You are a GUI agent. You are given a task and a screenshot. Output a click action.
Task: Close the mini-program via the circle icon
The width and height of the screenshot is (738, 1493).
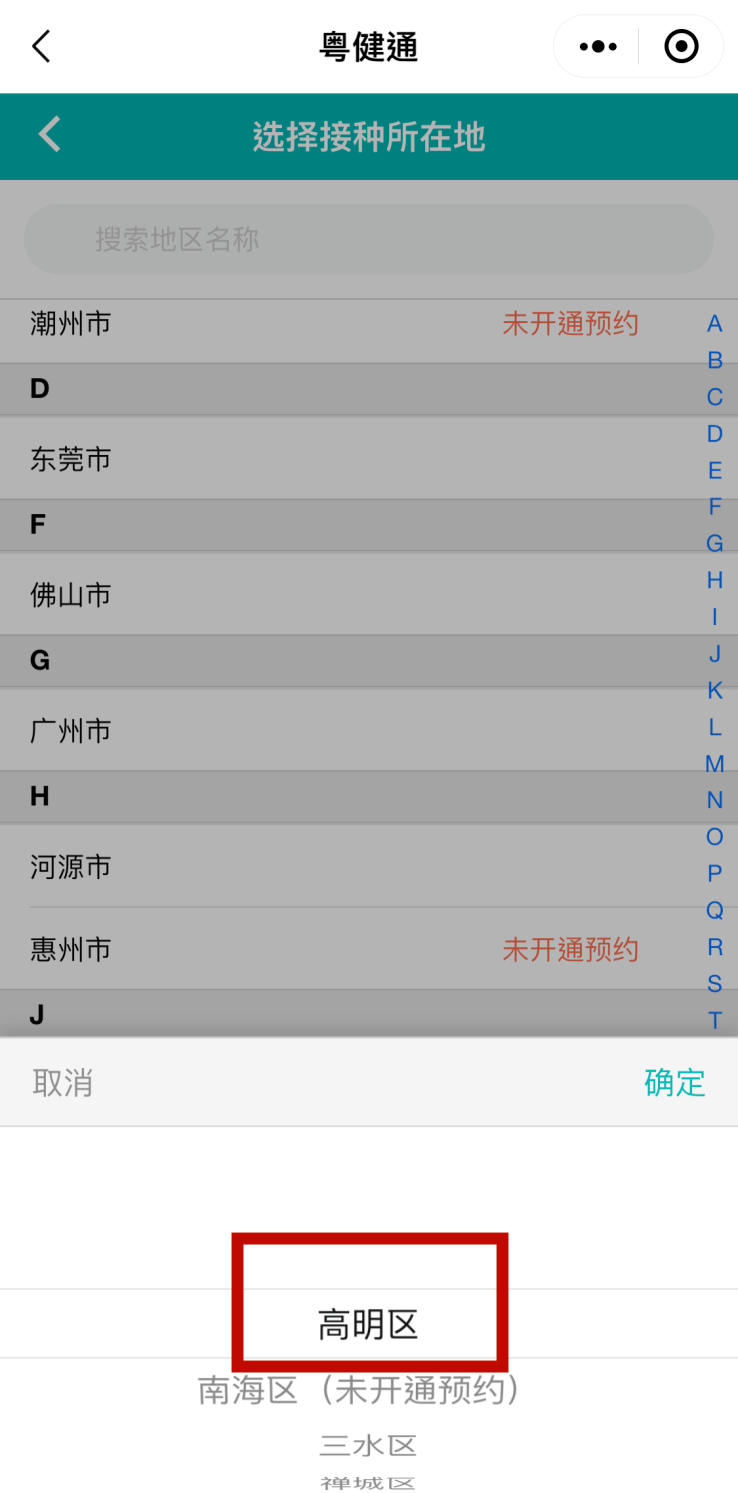(x=681, y=46)
